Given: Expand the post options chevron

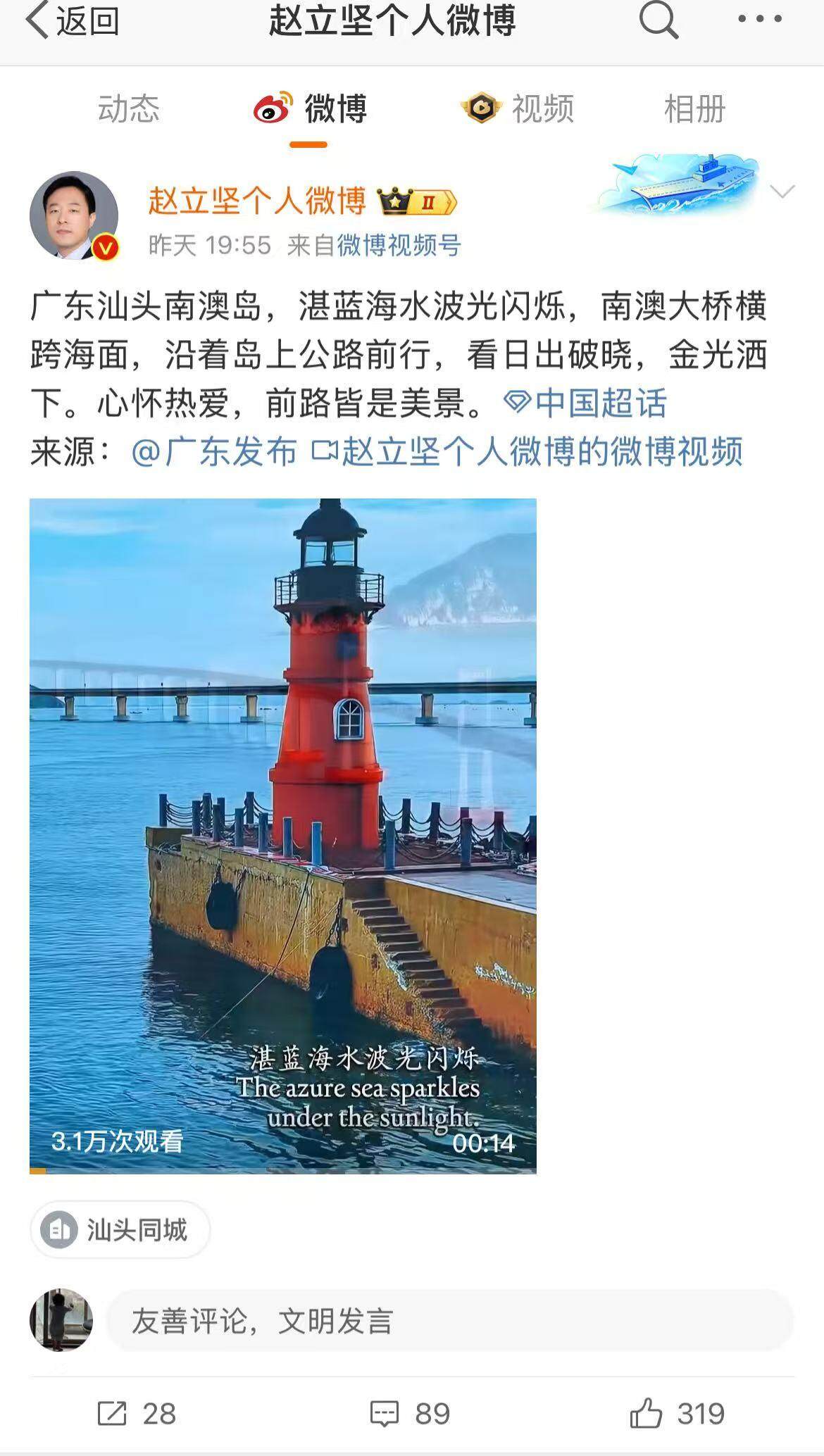Looking at the screenshot, I should pyautogui.click(x=782, y=192).
